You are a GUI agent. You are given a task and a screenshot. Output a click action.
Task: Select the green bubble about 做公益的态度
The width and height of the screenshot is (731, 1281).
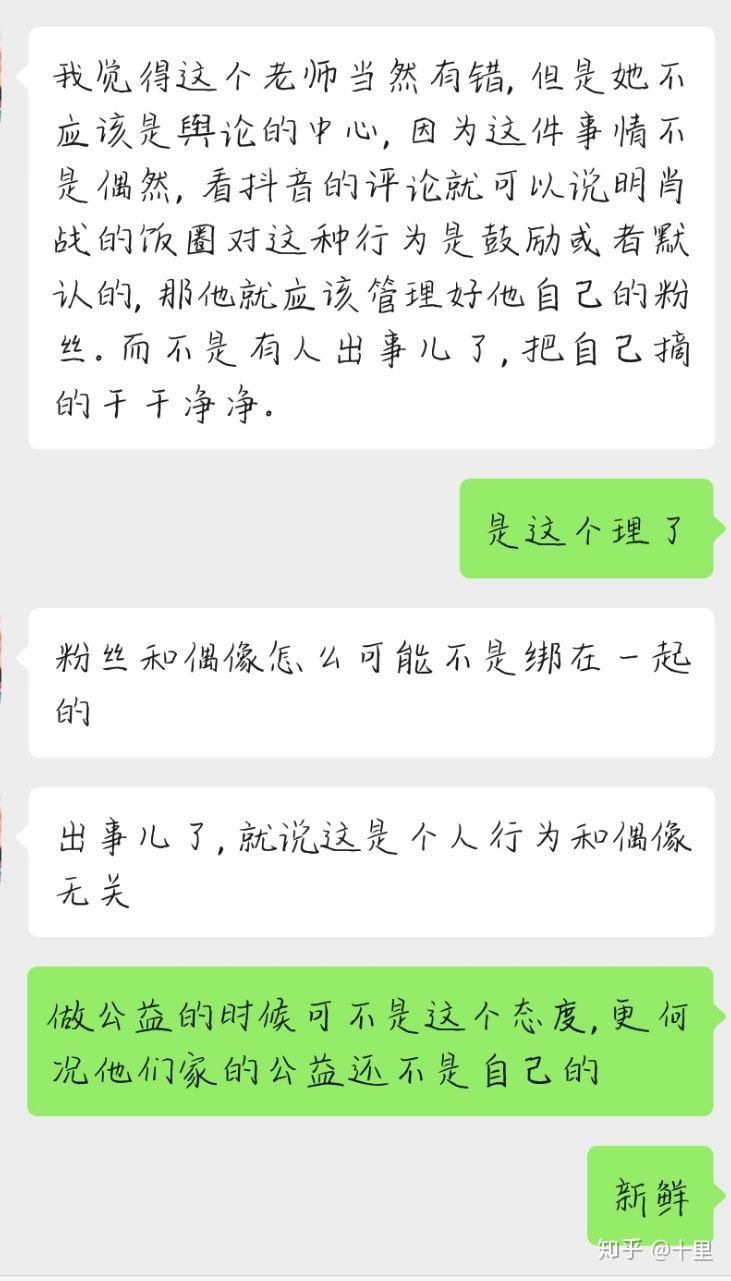pyautogui.click(x=370, y=1040)
